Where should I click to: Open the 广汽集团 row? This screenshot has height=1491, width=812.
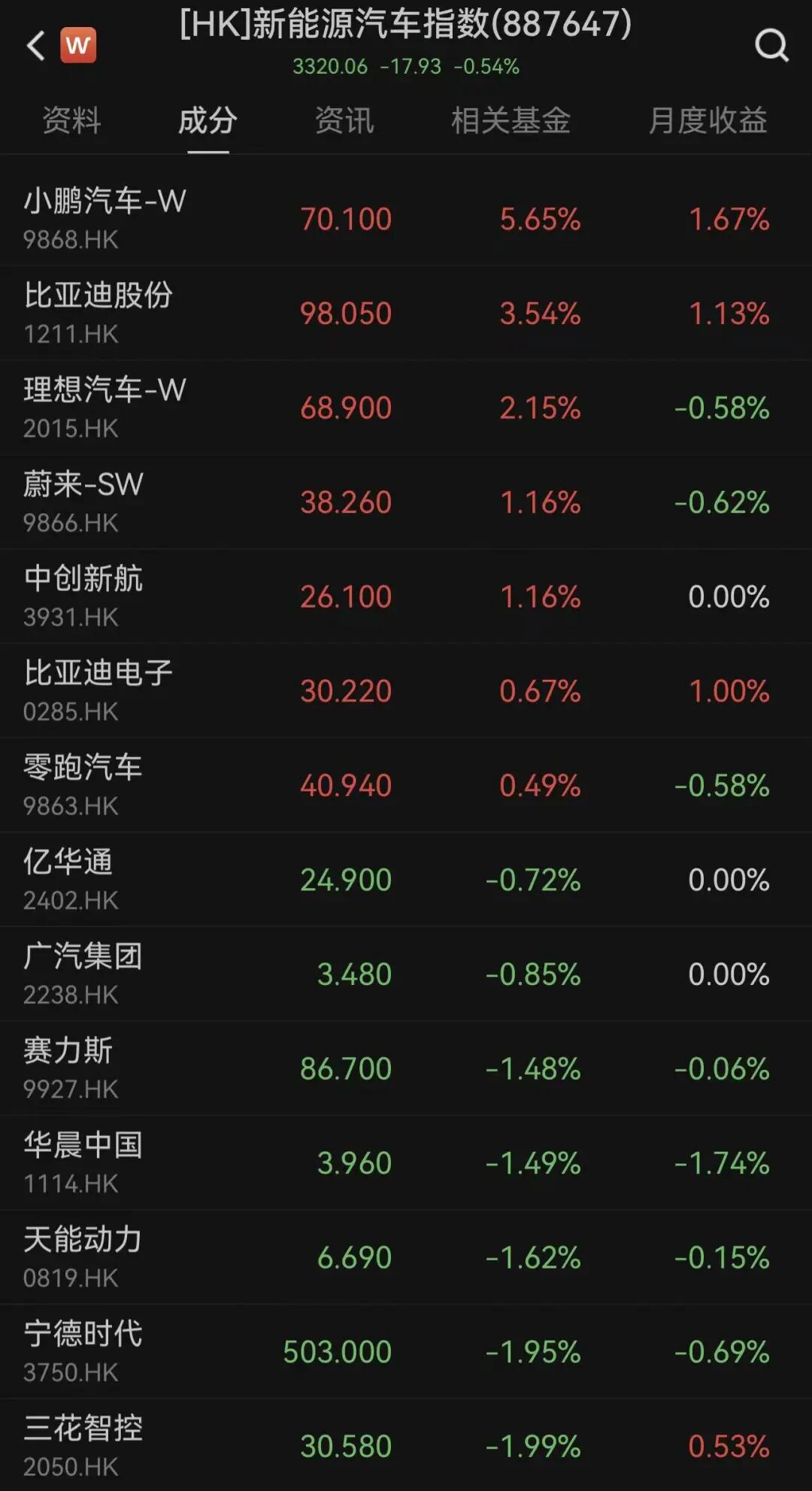83,973
